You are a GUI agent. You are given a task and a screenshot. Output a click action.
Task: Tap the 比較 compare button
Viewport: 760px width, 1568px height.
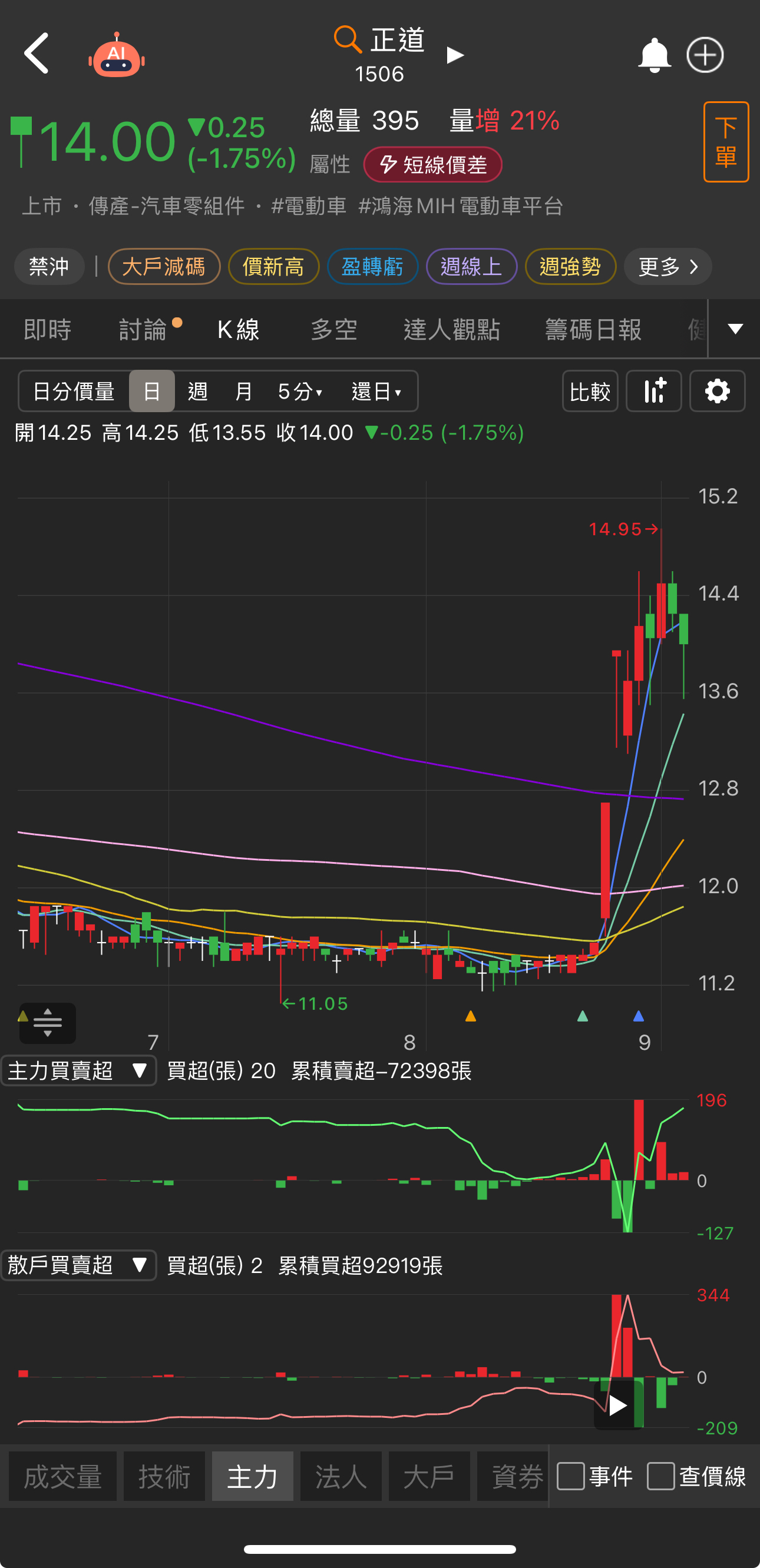tap(590, 392)
